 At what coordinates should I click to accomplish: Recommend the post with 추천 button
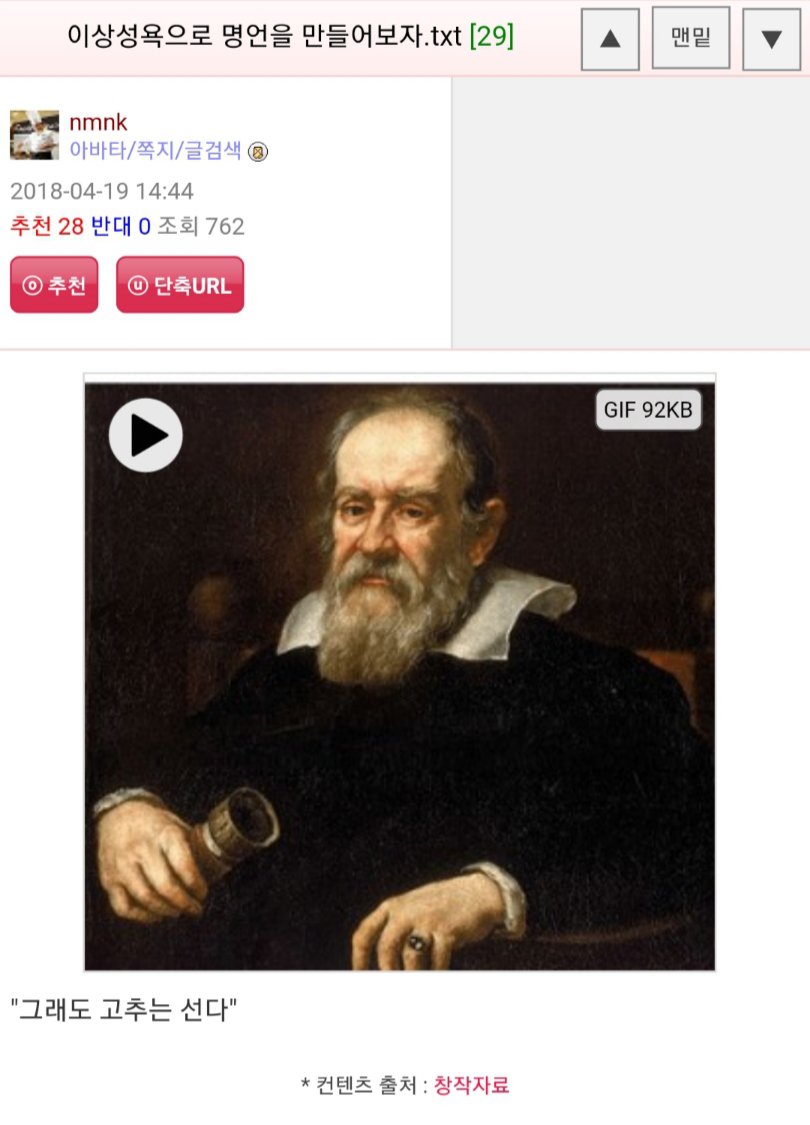click(x=54, y=285)
